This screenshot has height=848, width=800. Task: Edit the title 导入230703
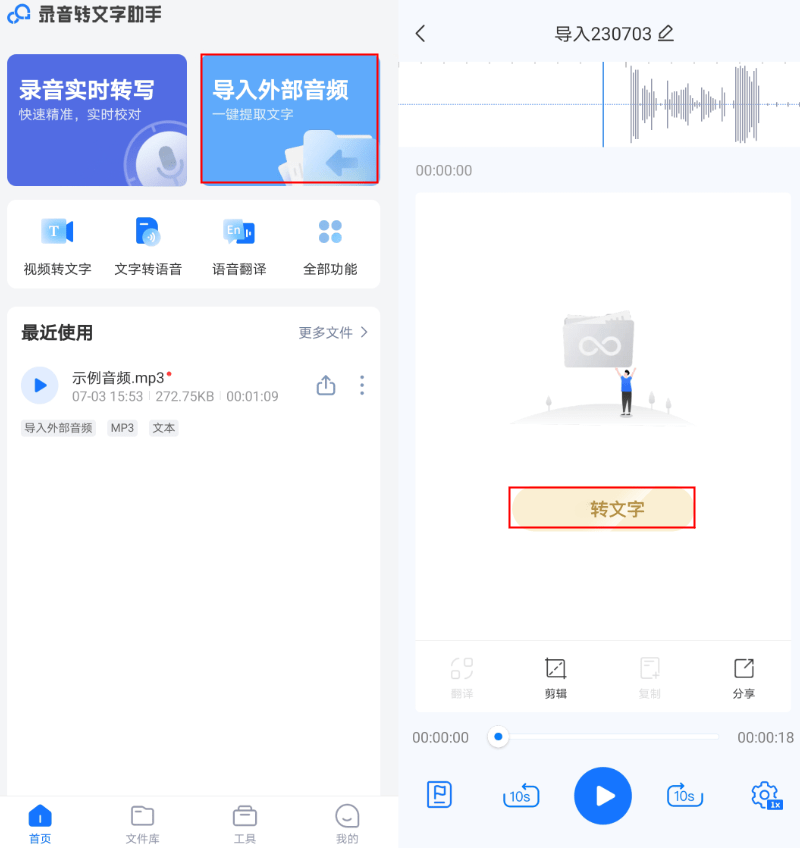[666, 33]
